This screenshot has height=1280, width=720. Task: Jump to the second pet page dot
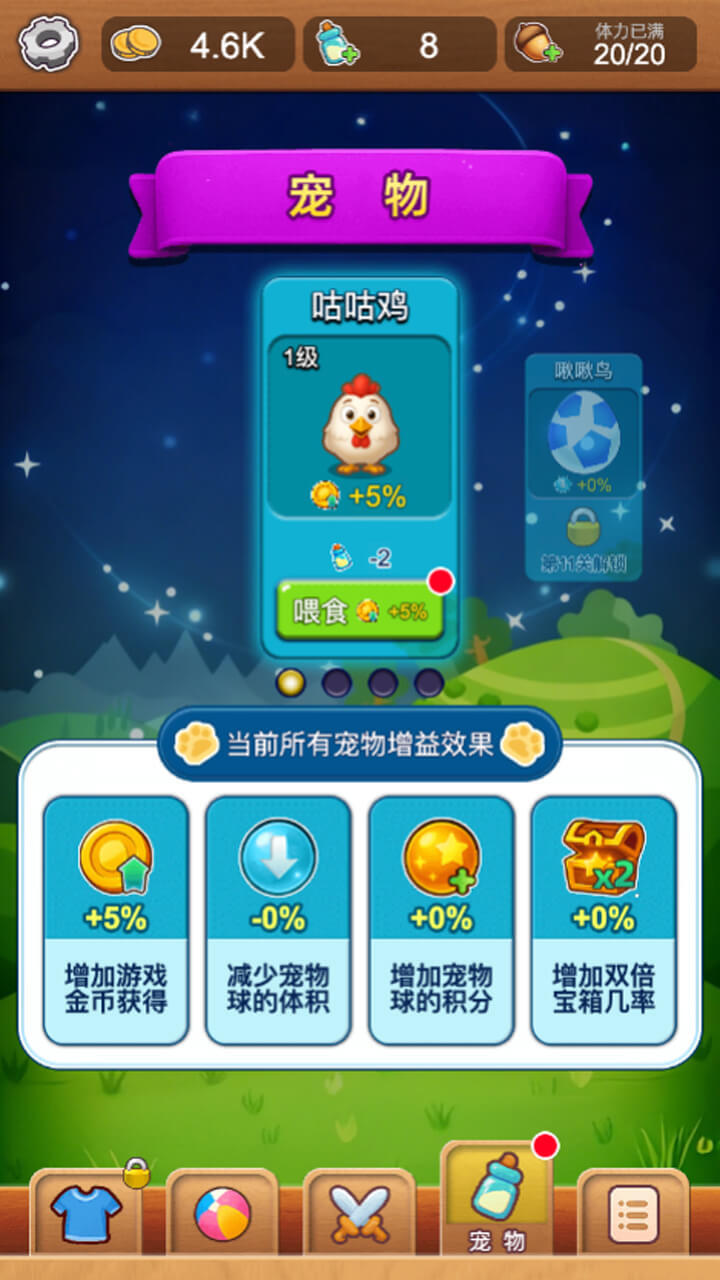336,683
